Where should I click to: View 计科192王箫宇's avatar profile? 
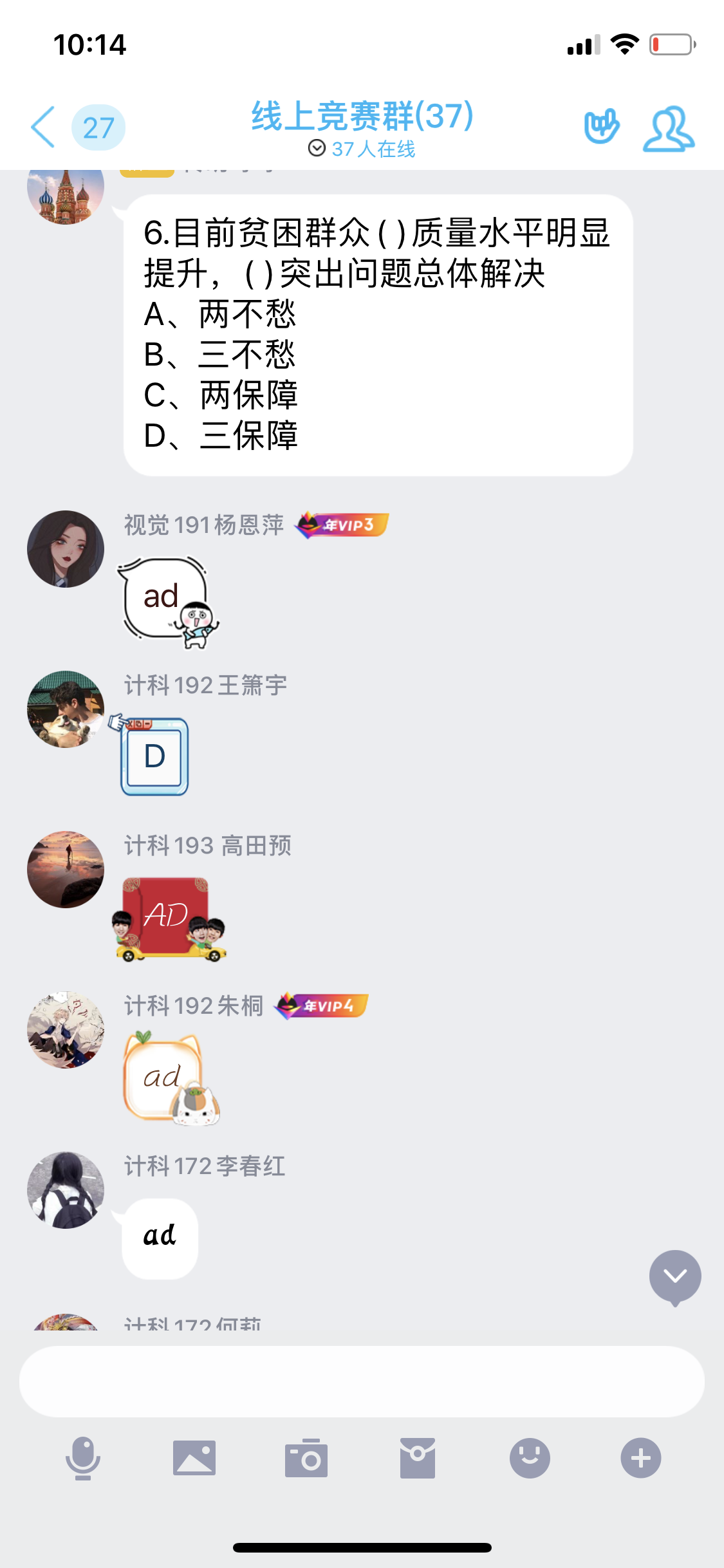66,709
